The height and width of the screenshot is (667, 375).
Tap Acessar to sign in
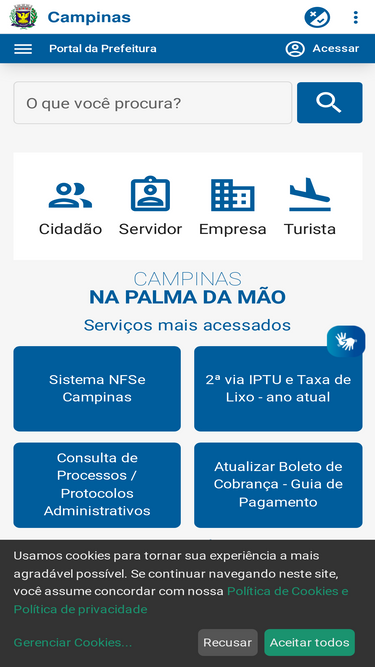click(322, 49)
